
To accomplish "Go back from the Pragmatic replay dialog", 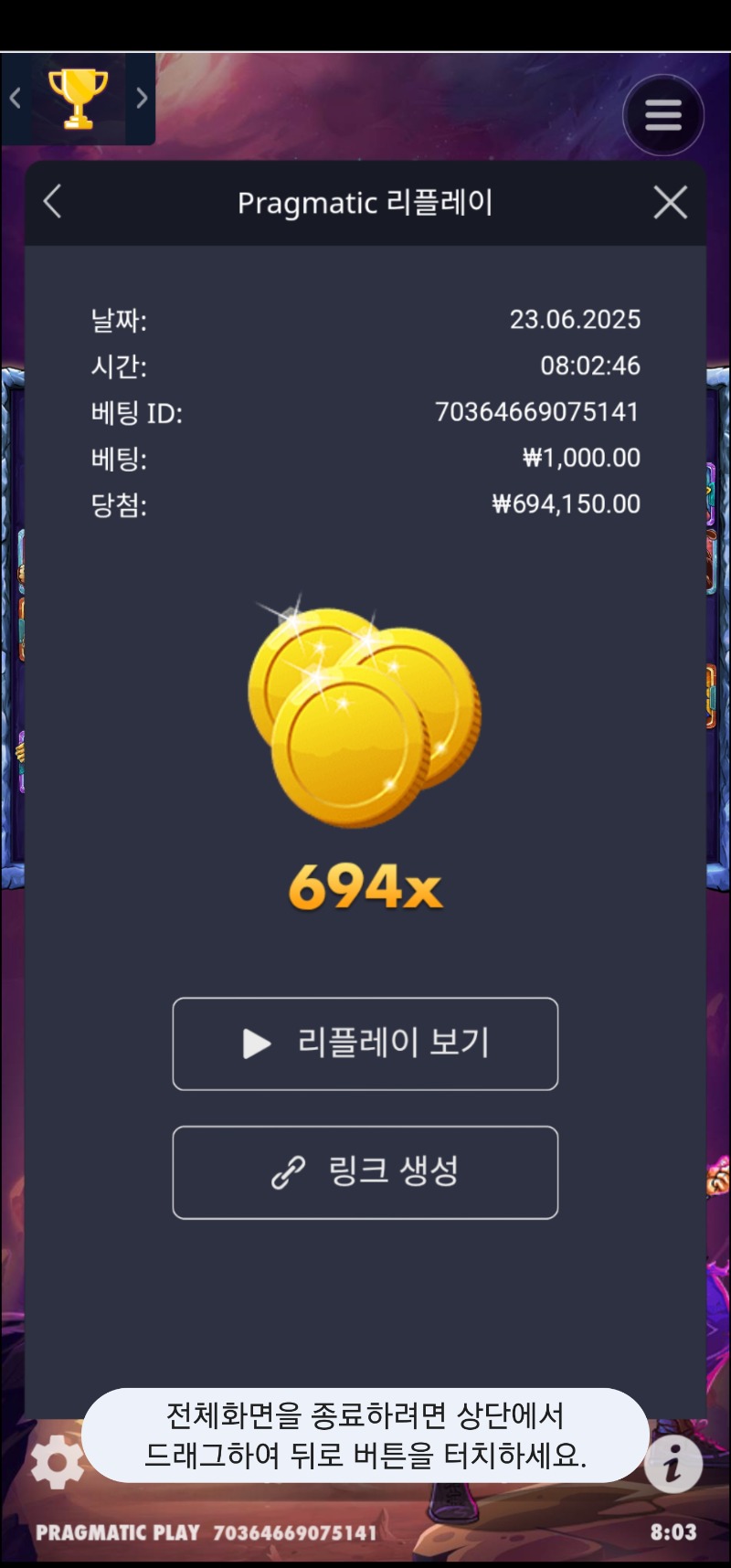I will 53,202.
